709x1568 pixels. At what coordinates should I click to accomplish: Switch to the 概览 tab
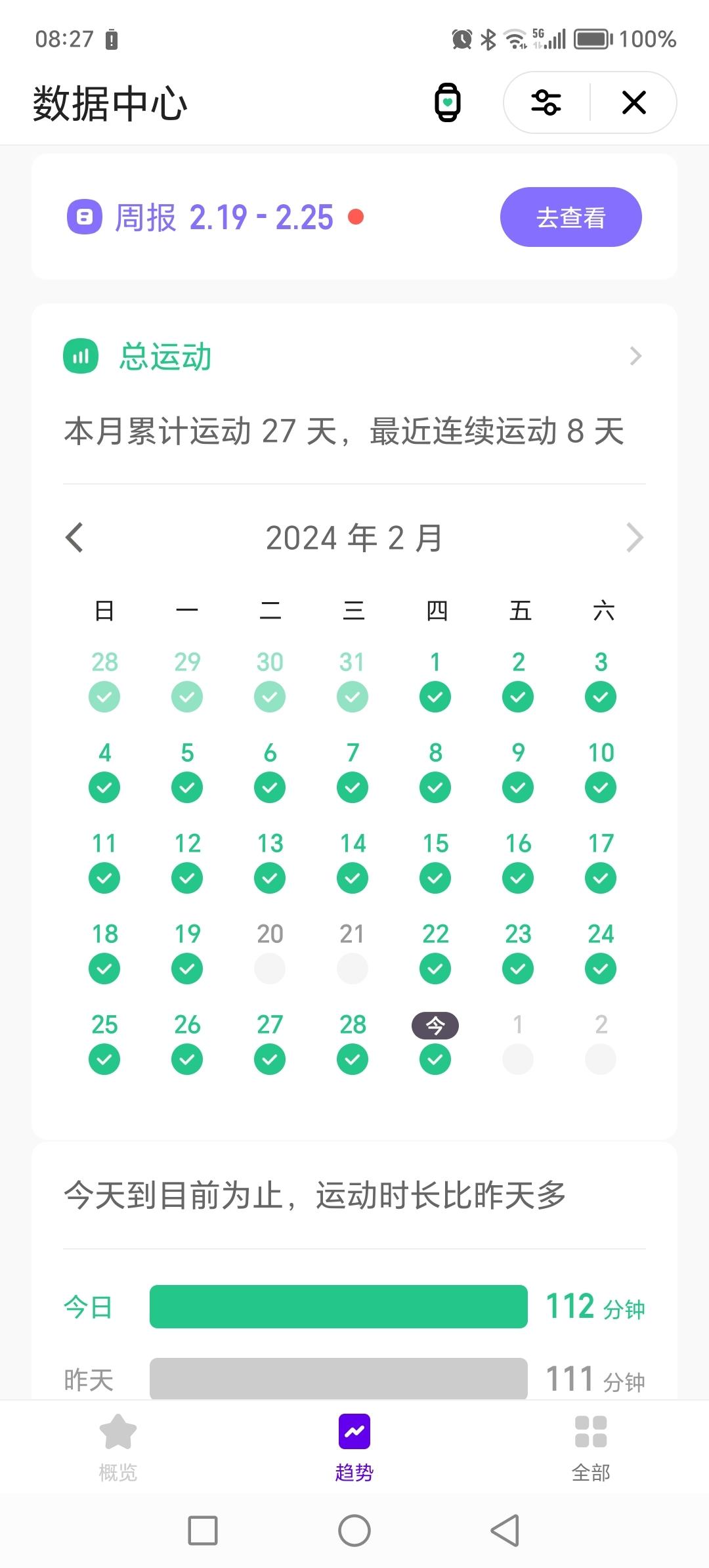pyautogui.click(x=118, y=1448)
